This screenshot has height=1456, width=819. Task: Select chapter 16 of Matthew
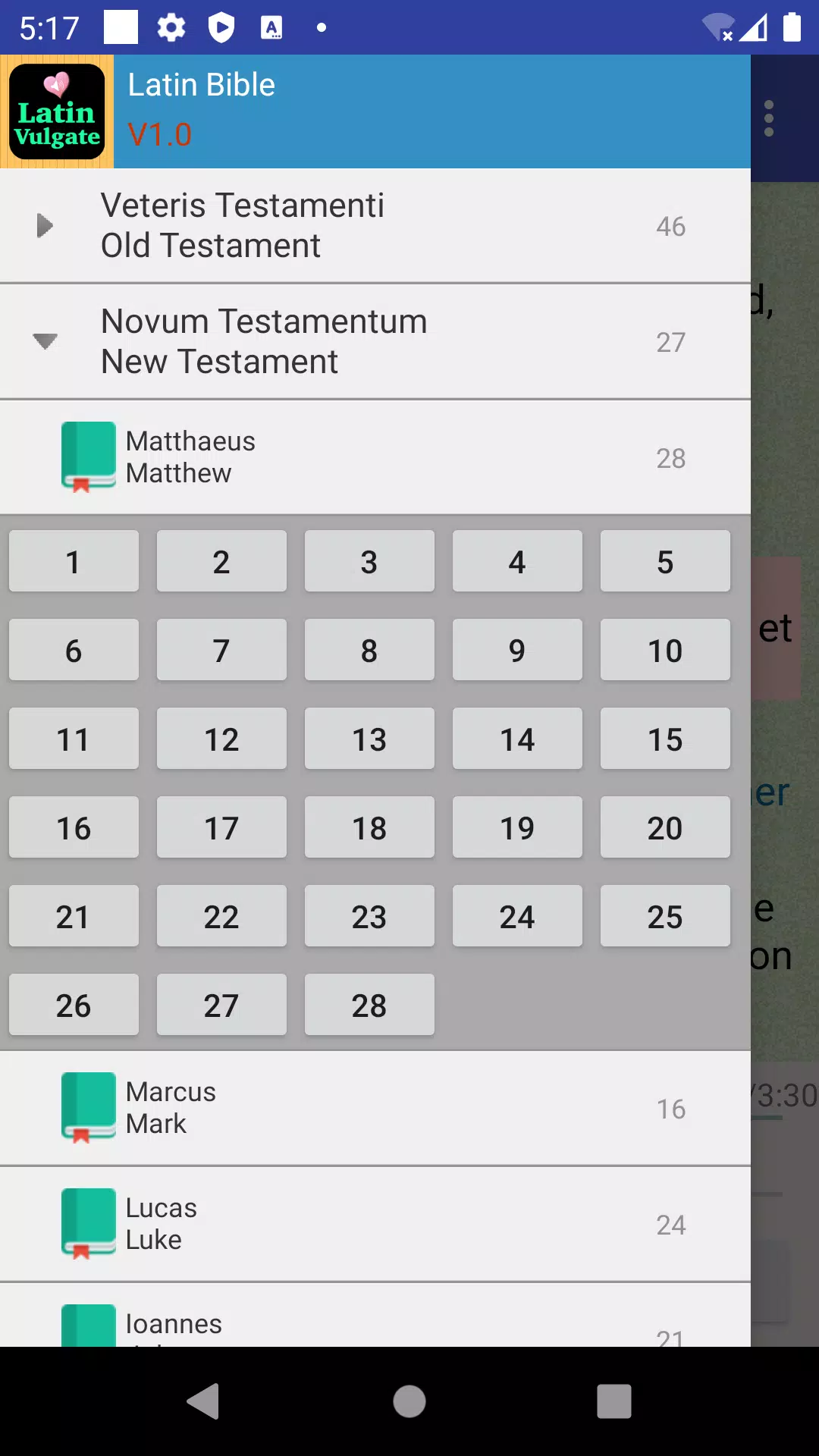pyautogui.click(x=74, y=828)
